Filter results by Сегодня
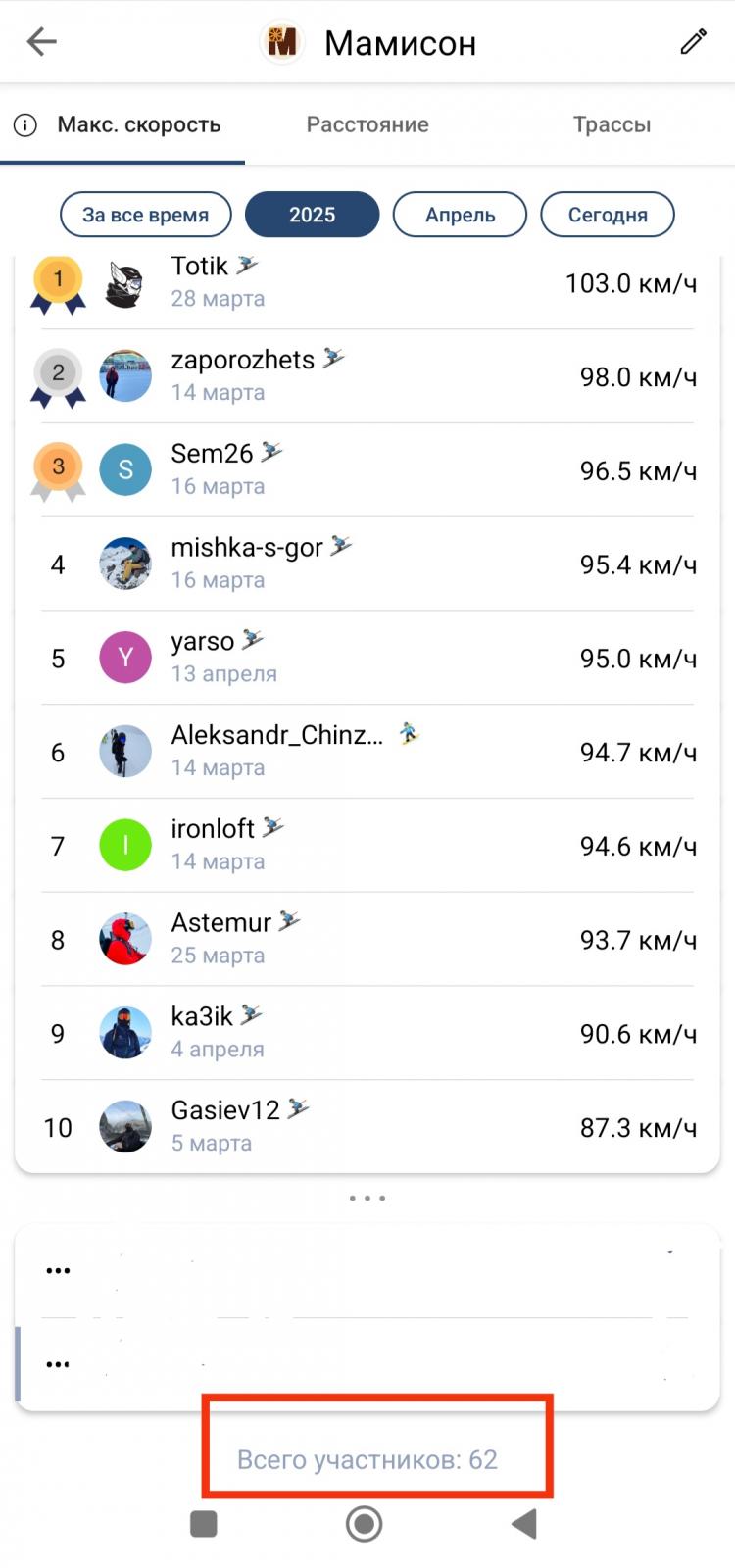 [x=608, y=215]
